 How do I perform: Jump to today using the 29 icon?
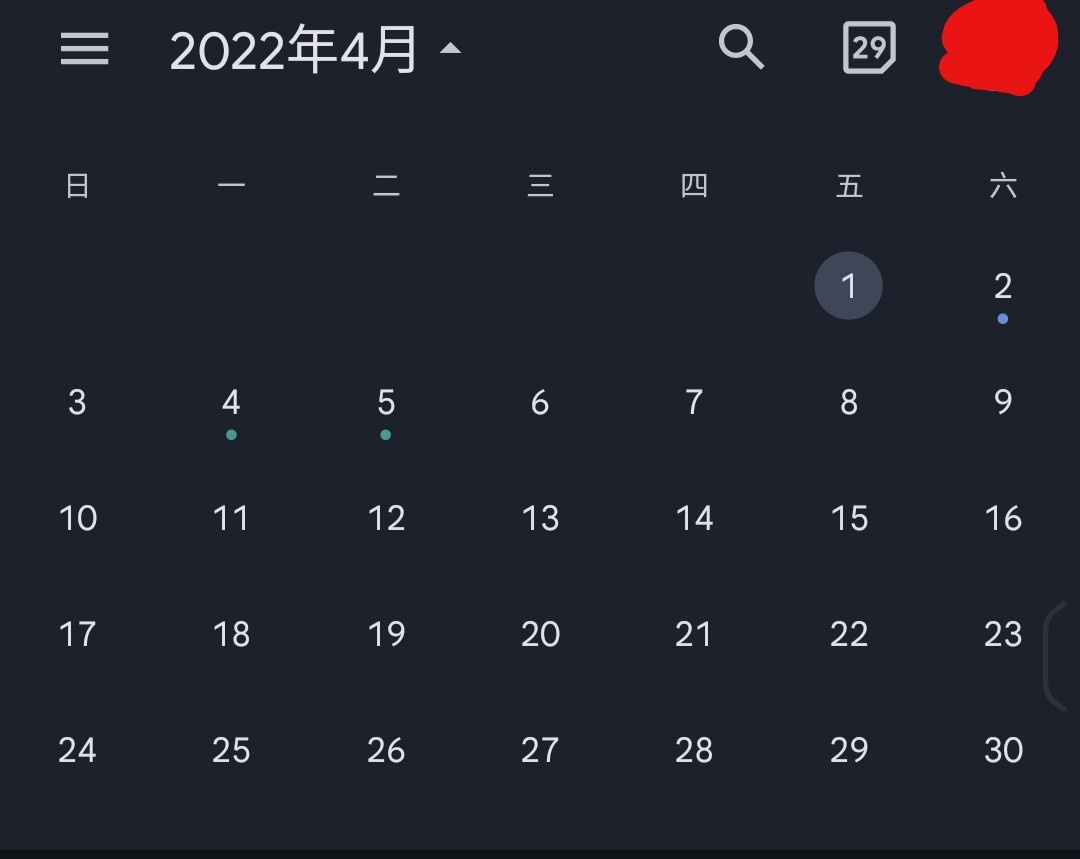[868, 47]
